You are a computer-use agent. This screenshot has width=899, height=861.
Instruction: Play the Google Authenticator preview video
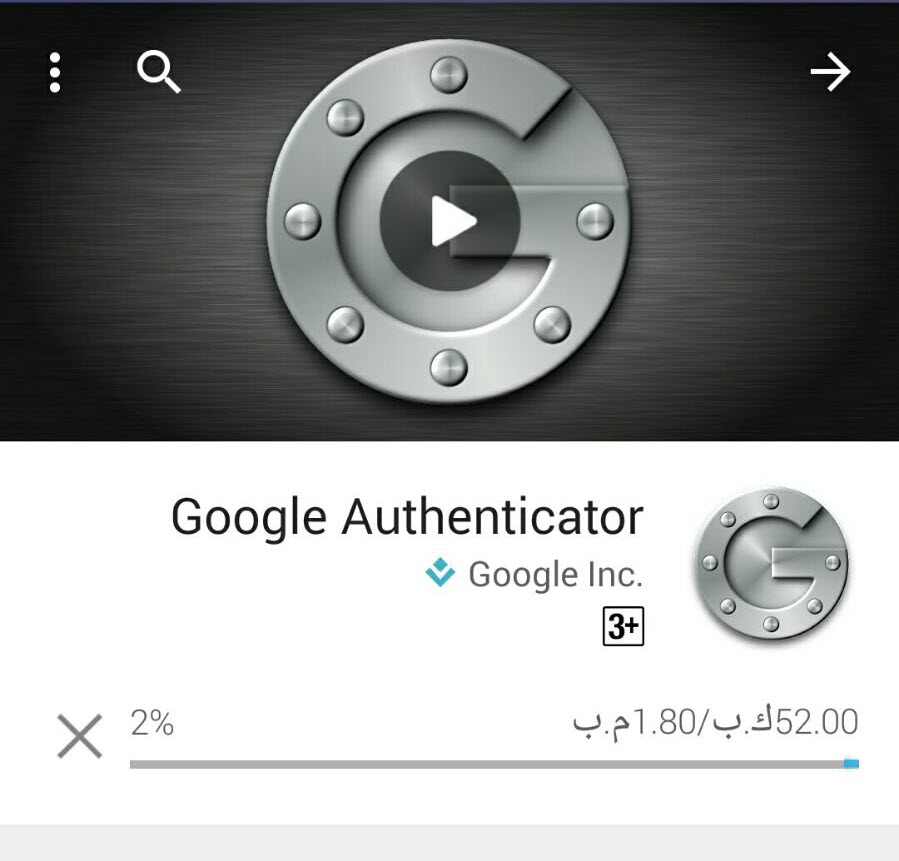click(450, 221)
